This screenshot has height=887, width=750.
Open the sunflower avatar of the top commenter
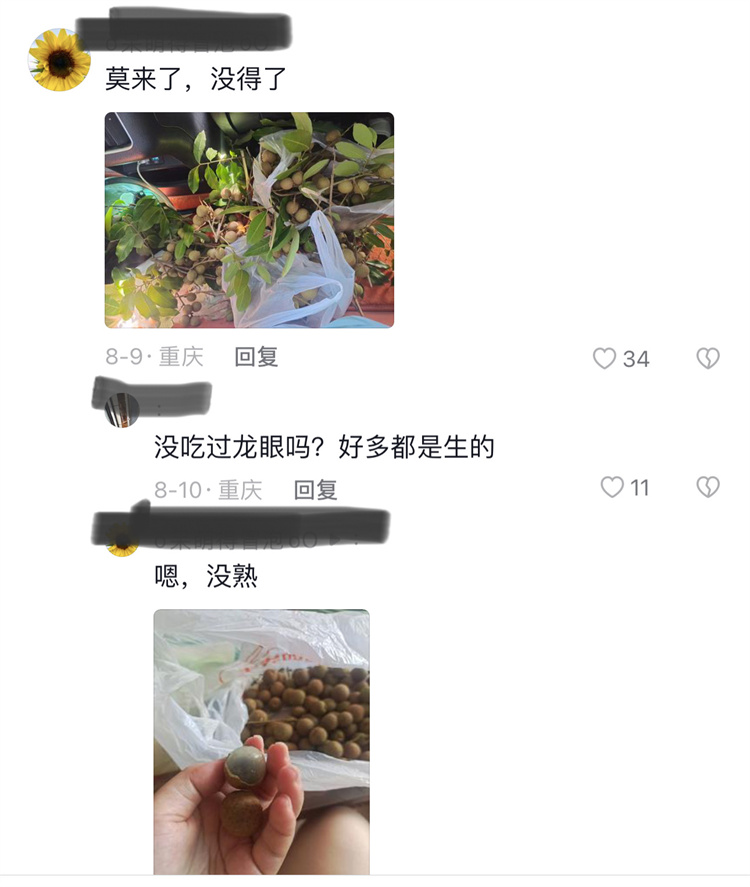59,60
